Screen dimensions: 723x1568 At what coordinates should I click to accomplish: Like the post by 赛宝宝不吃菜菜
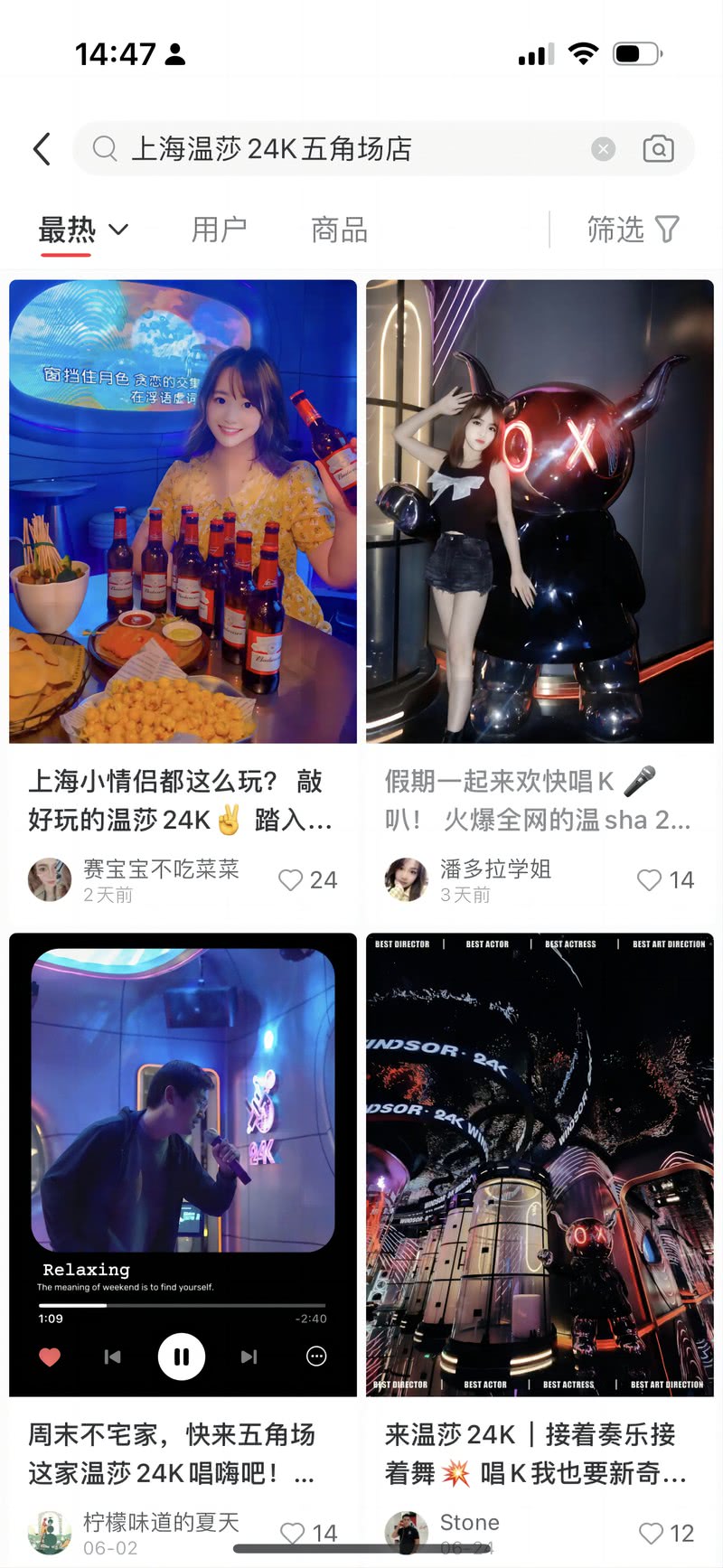click(x=289, y=879)
